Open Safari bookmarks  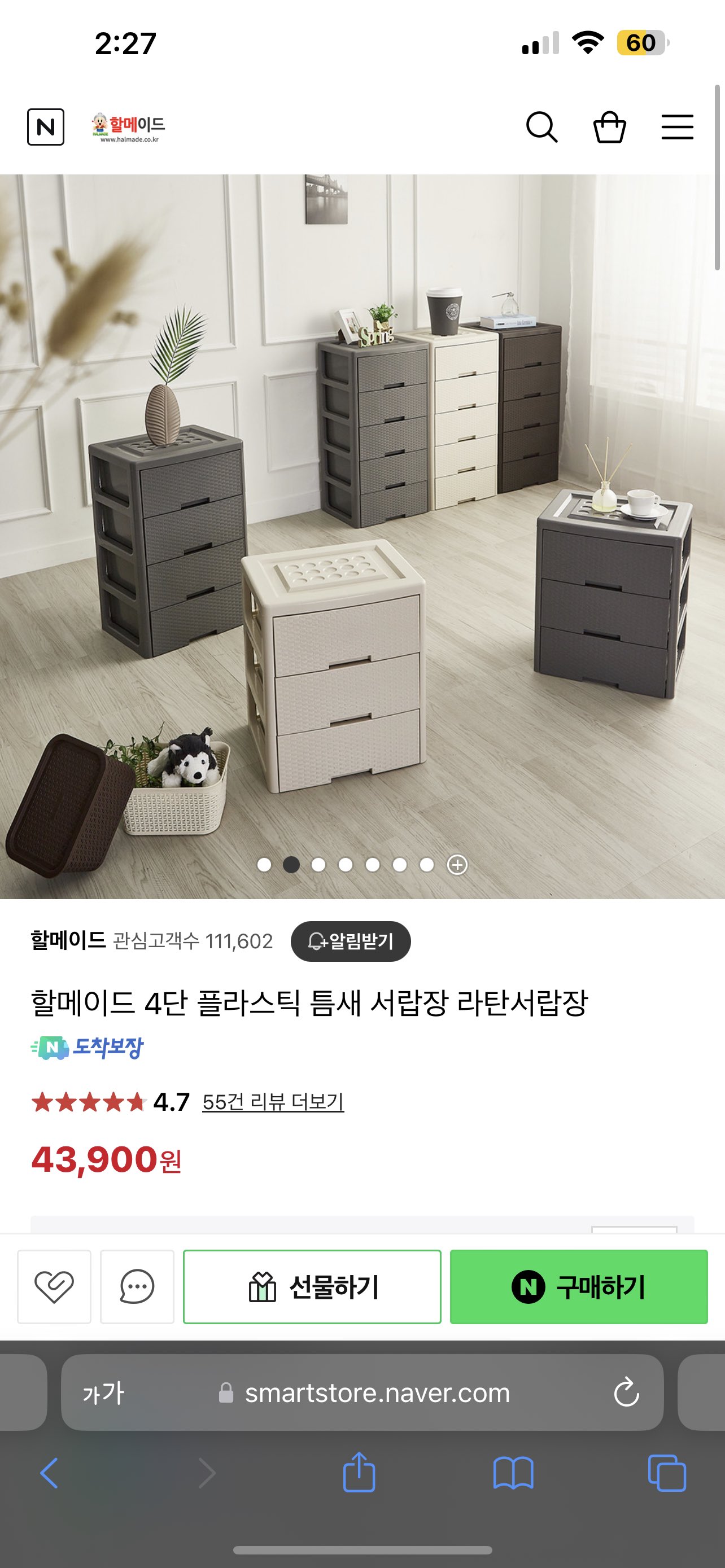[513, 1473]
